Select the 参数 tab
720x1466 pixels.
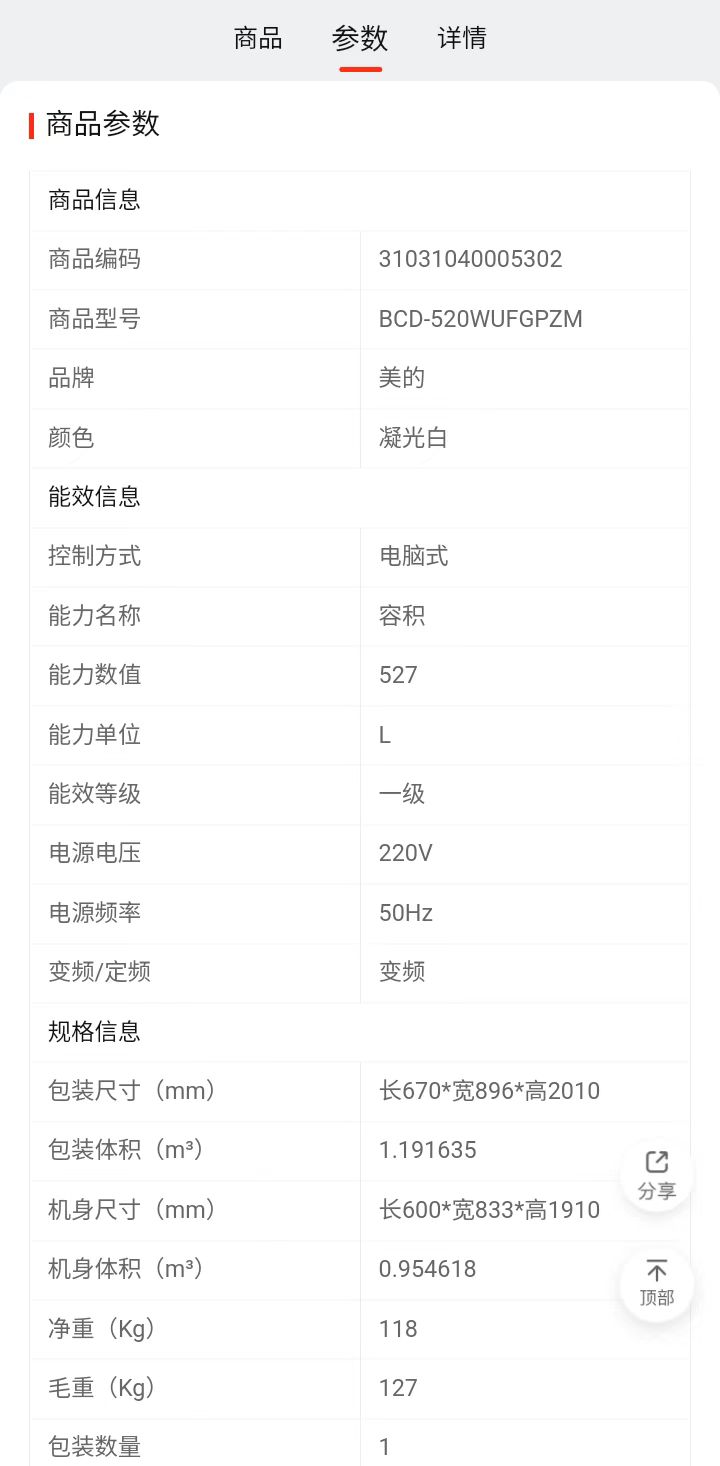click(360, 39)
